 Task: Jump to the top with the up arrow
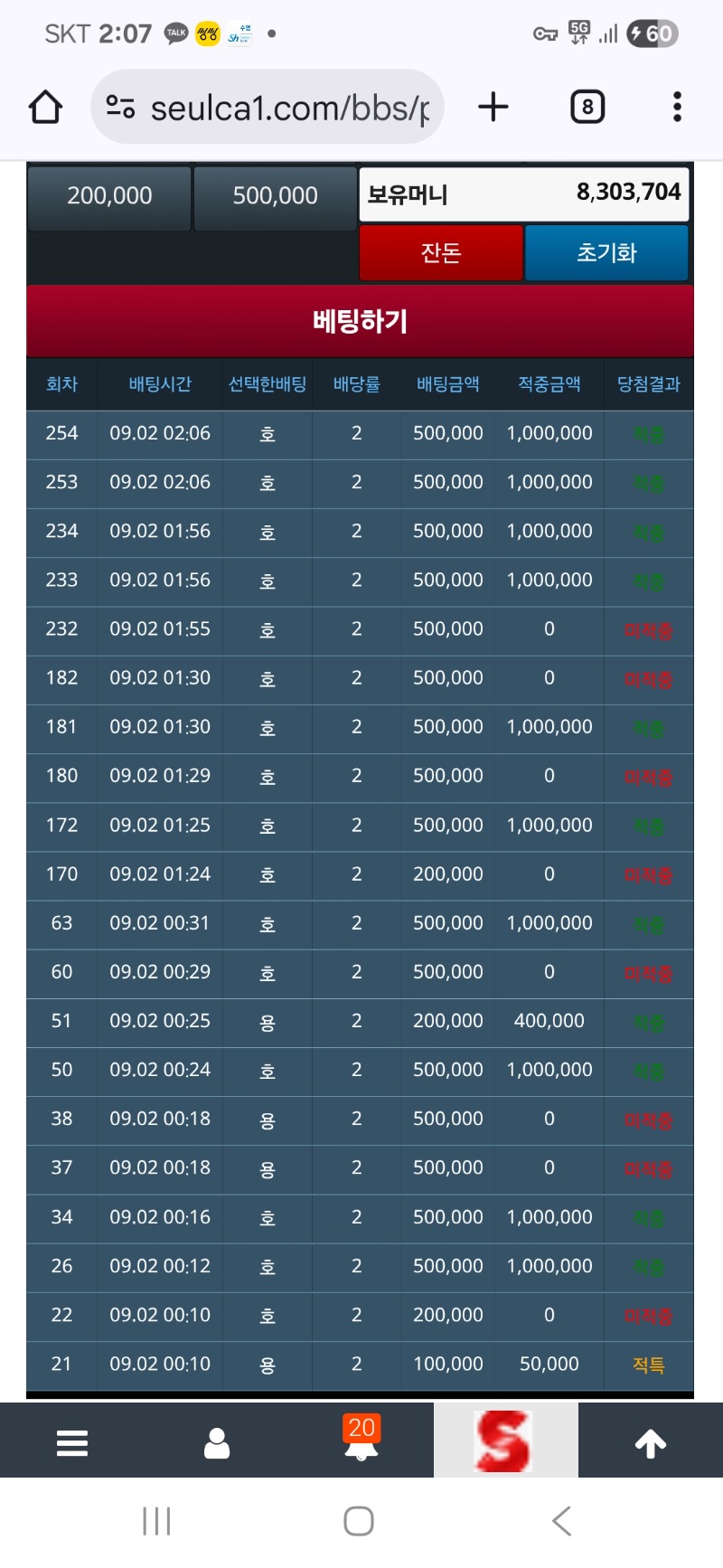pyautogui.click(x=651, y=1442)
